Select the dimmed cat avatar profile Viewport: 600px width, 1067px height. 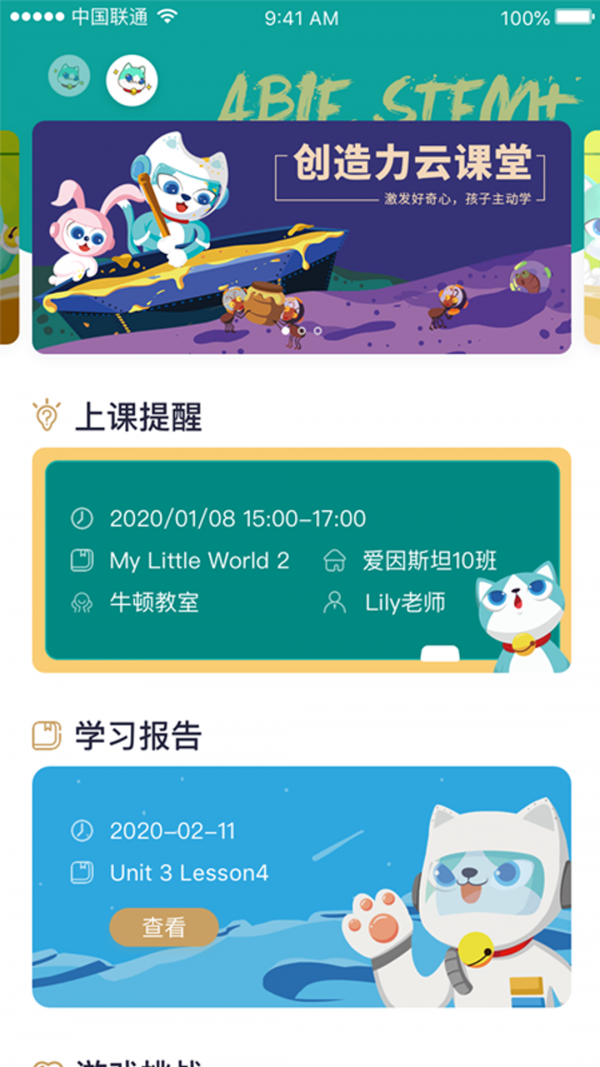tap(69, 75)
